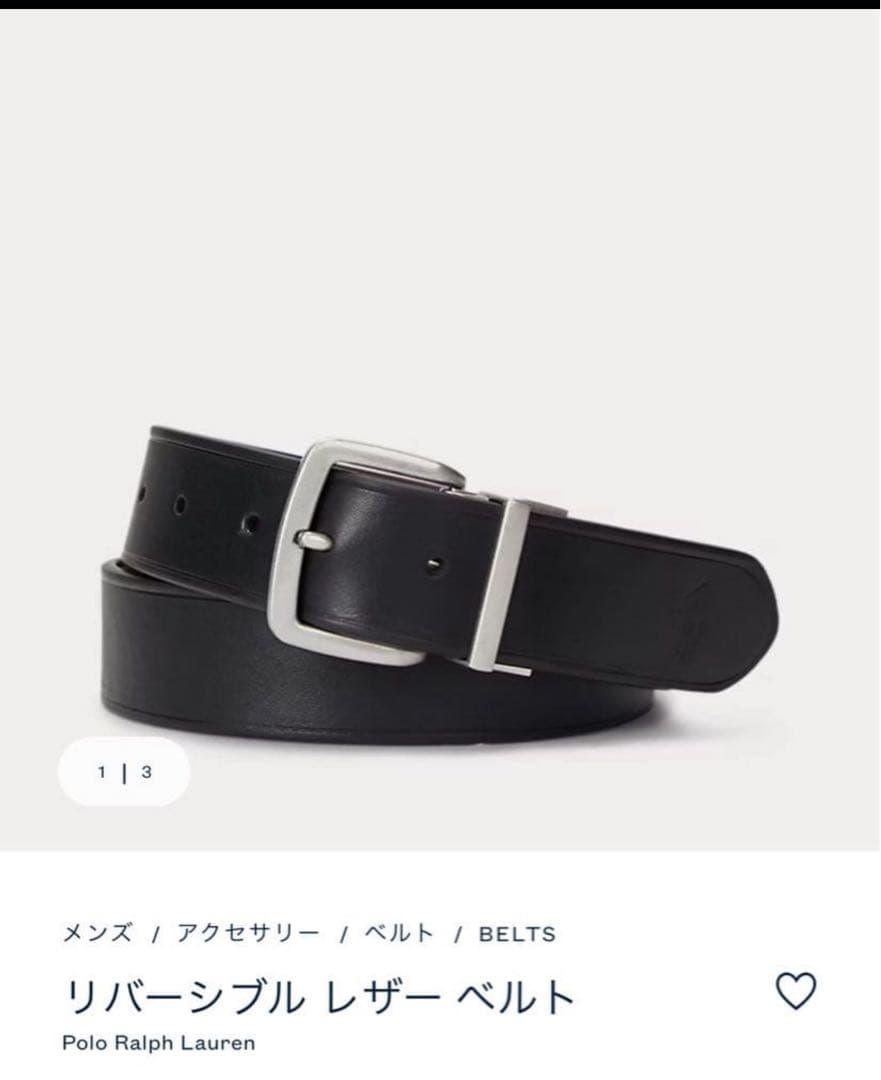Go to the アクセサリー breadcrumb category
This screenshot has height=1080, width=881.
248,934
